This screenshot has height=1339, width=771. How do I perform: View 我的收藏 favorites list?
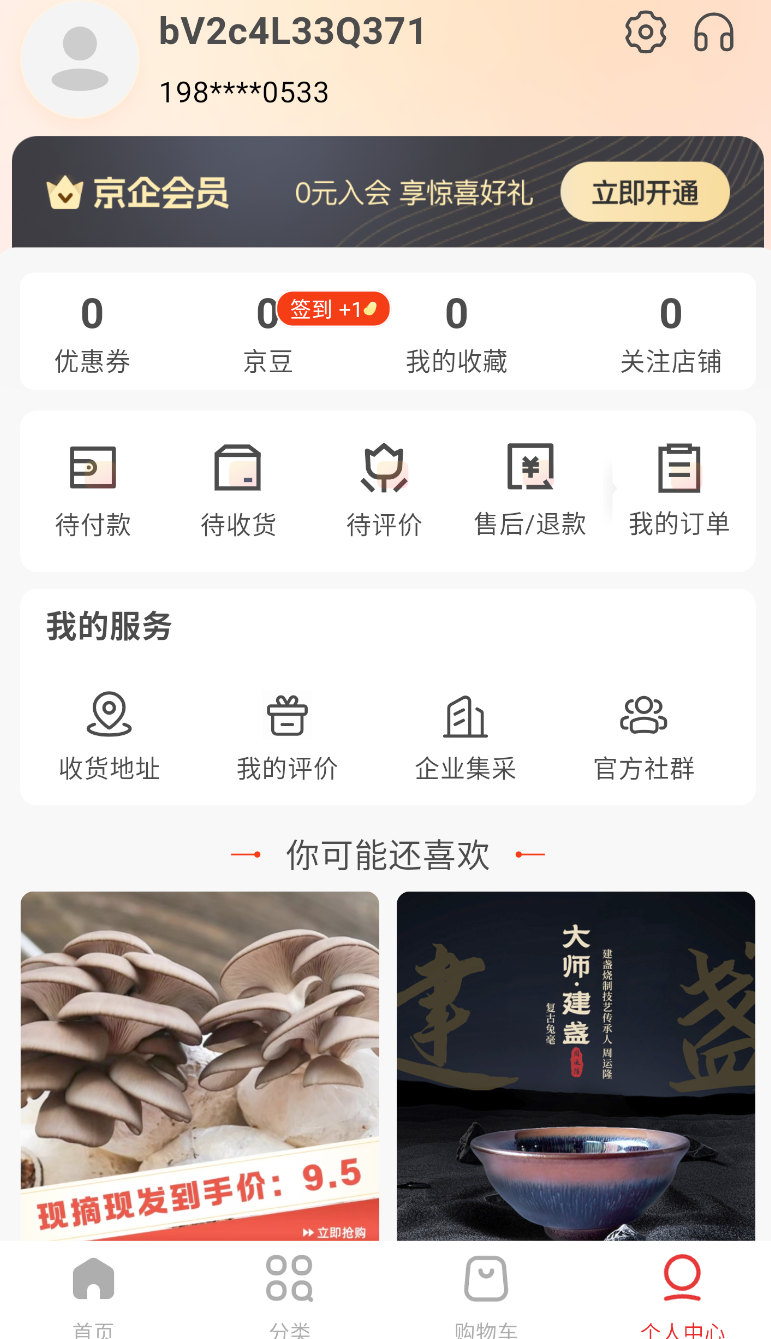(456, 332)
